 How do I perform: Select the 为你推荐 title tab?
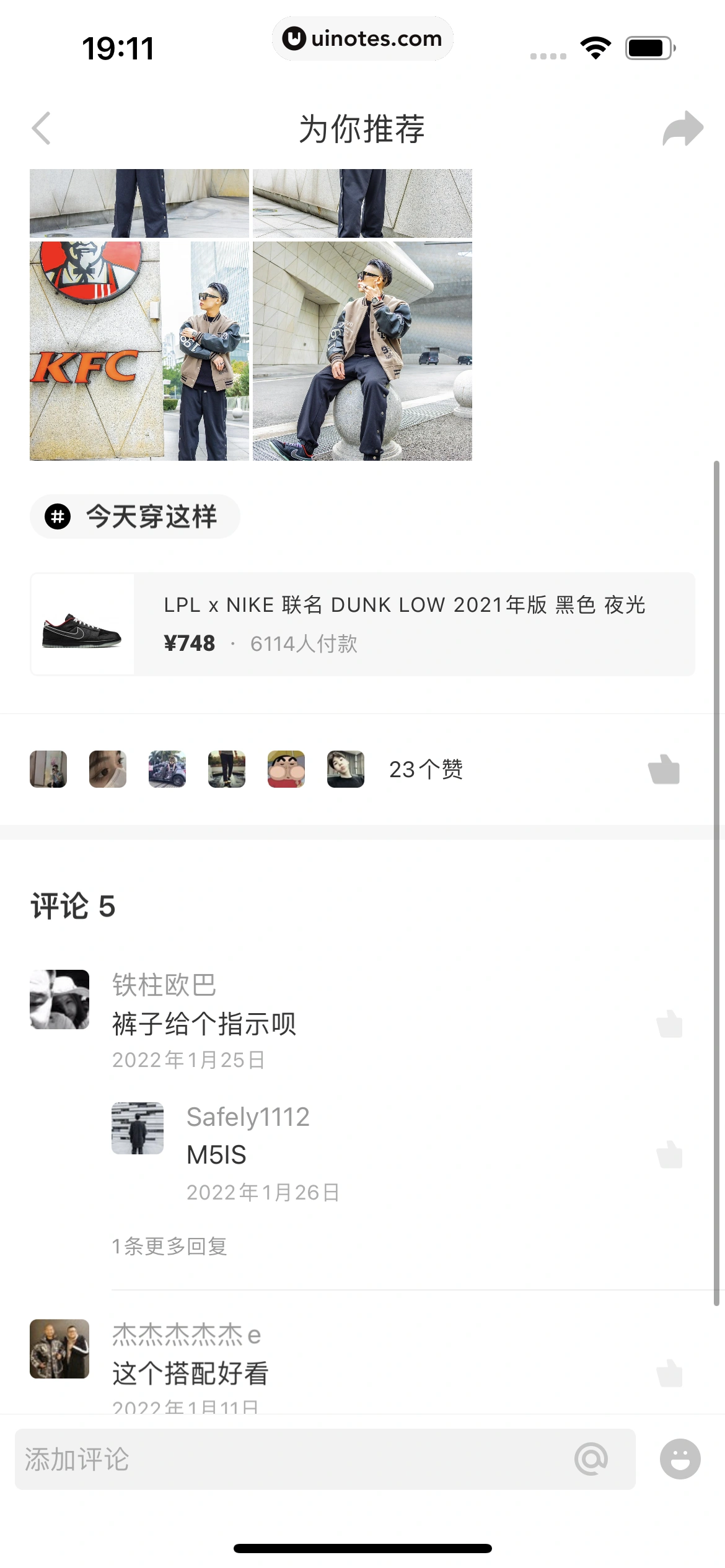pos(362,130)
